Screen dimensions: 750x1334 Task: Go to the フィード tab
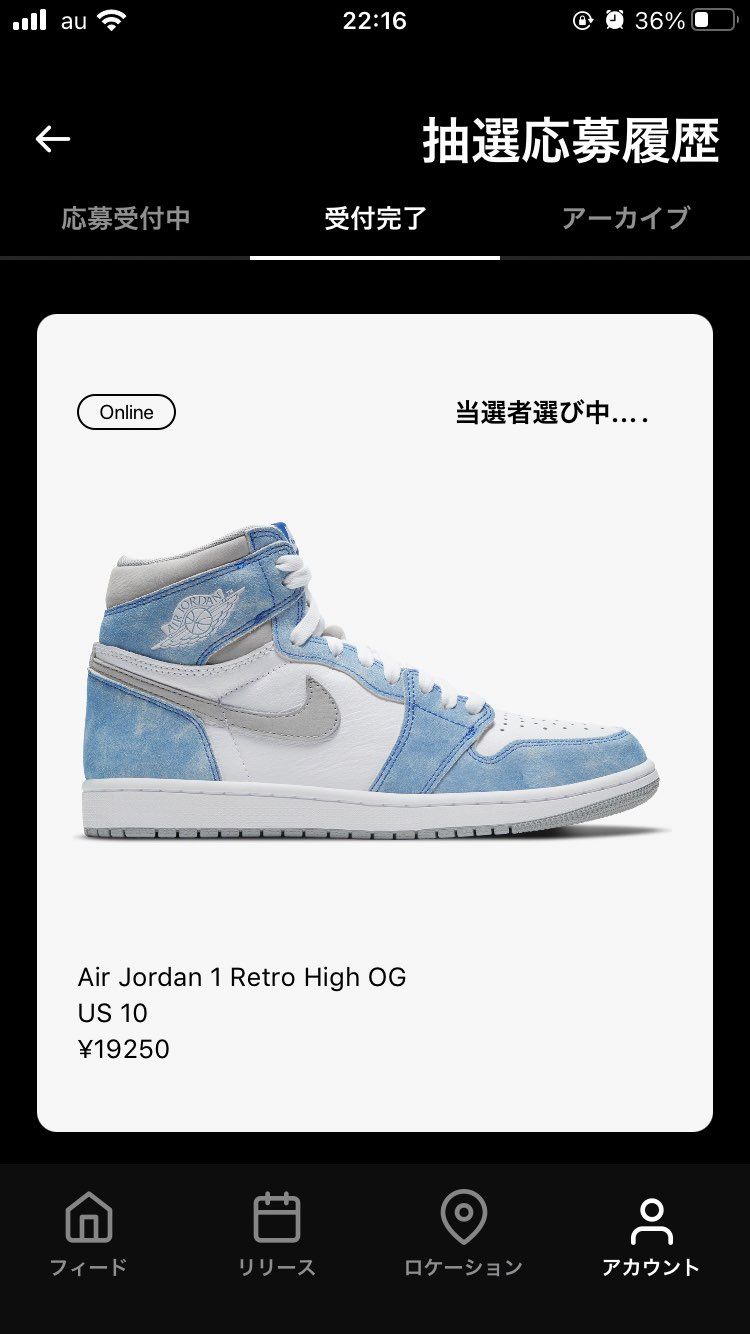tap(89, 1236)
